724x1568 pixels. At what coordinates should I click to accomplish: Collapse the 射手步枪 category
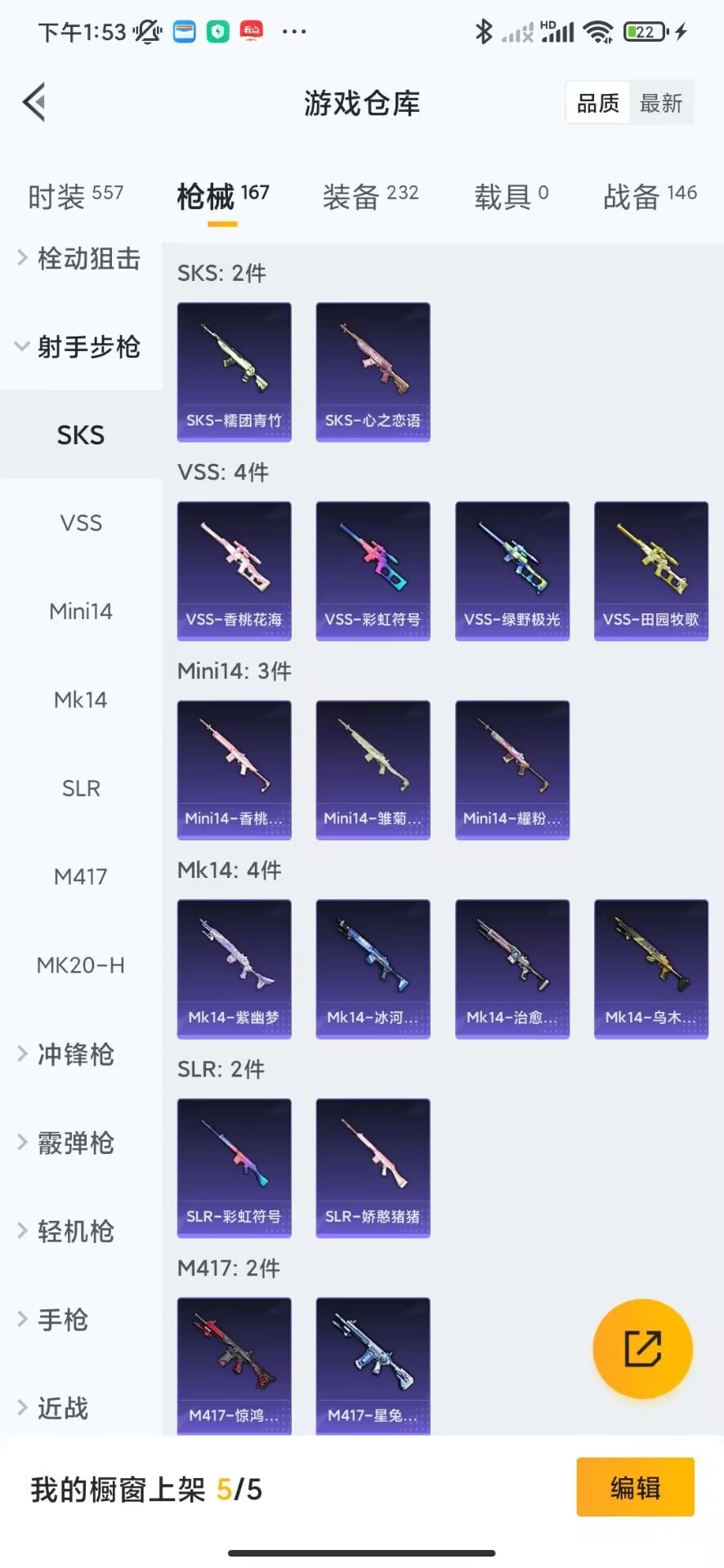tap(81, 347)
